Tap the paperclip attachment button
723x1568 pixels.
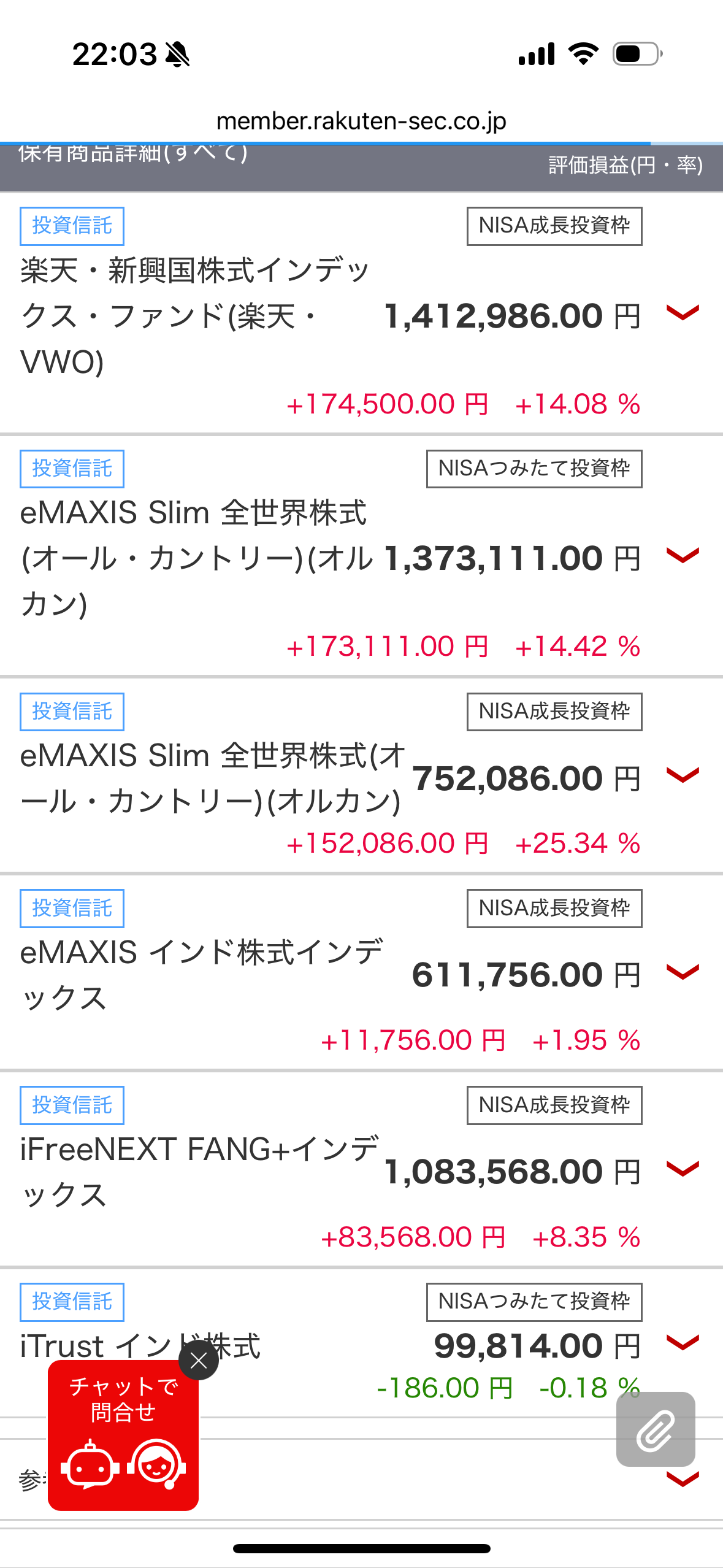coord(656,1429)
